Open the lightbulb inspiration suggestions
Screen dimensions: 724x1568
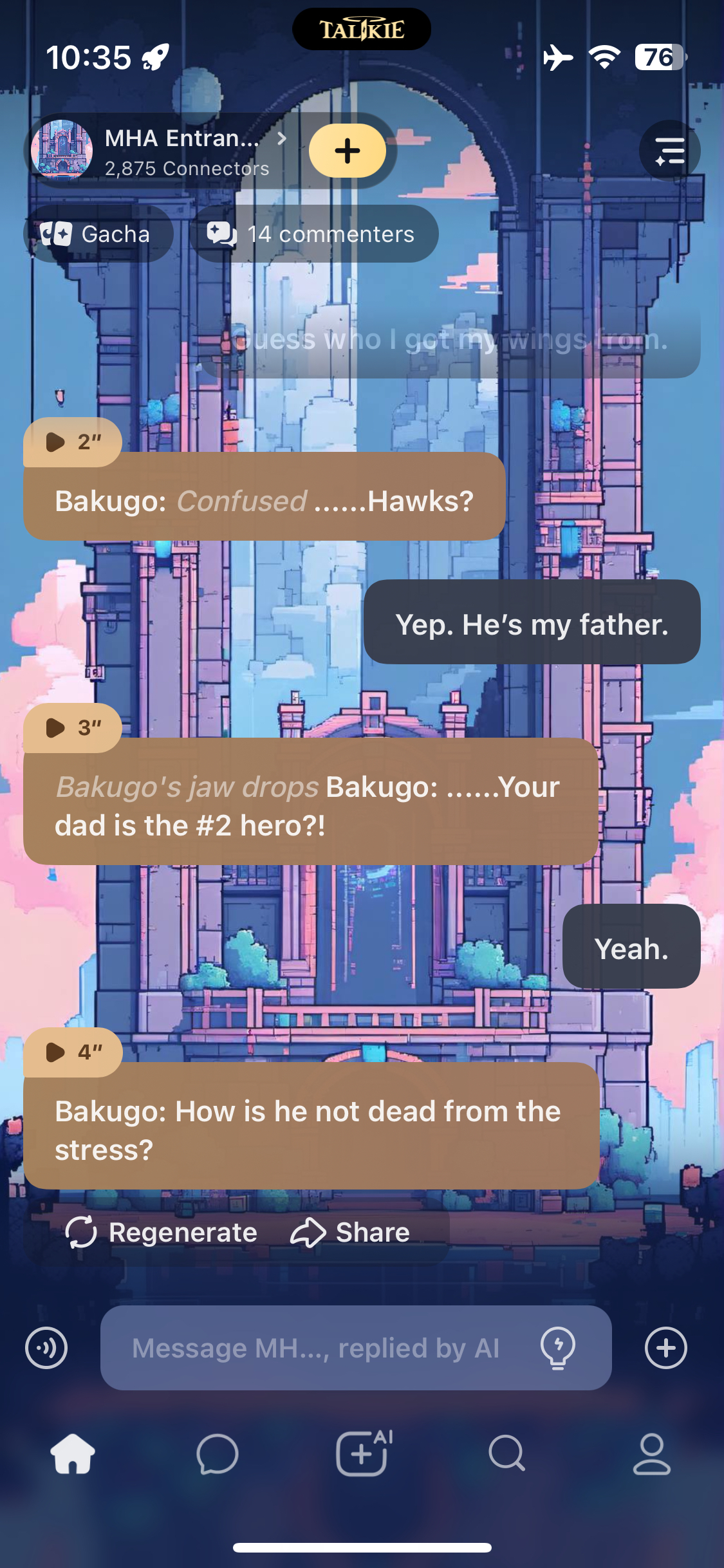tap(557, 1347)
